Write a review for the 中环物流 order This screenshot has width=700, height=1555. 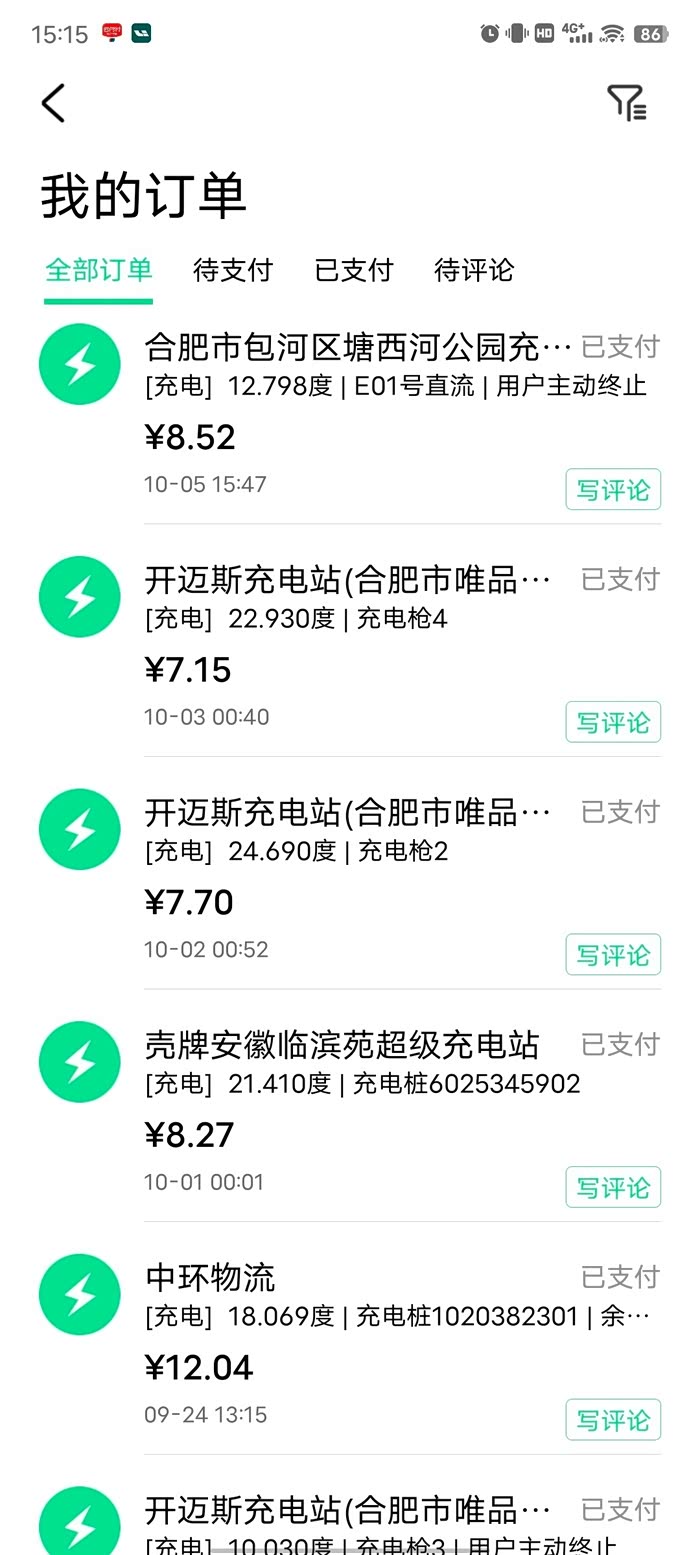click(613, 1421)
